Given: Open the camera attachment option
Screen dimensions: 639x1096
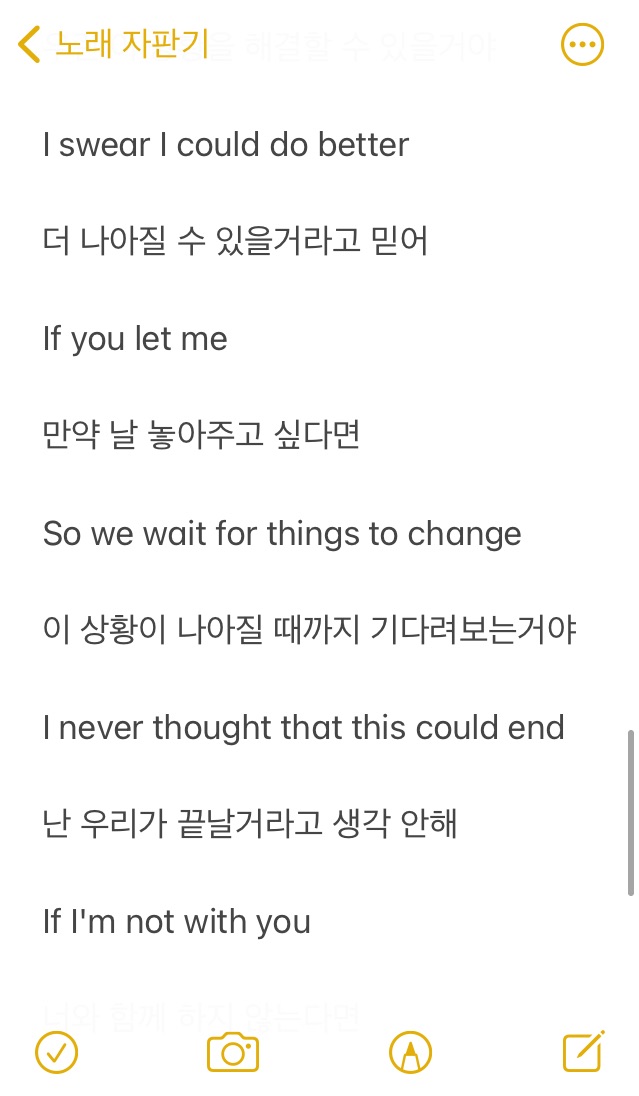Looking at the screenshot, I should click(233, 1052).
